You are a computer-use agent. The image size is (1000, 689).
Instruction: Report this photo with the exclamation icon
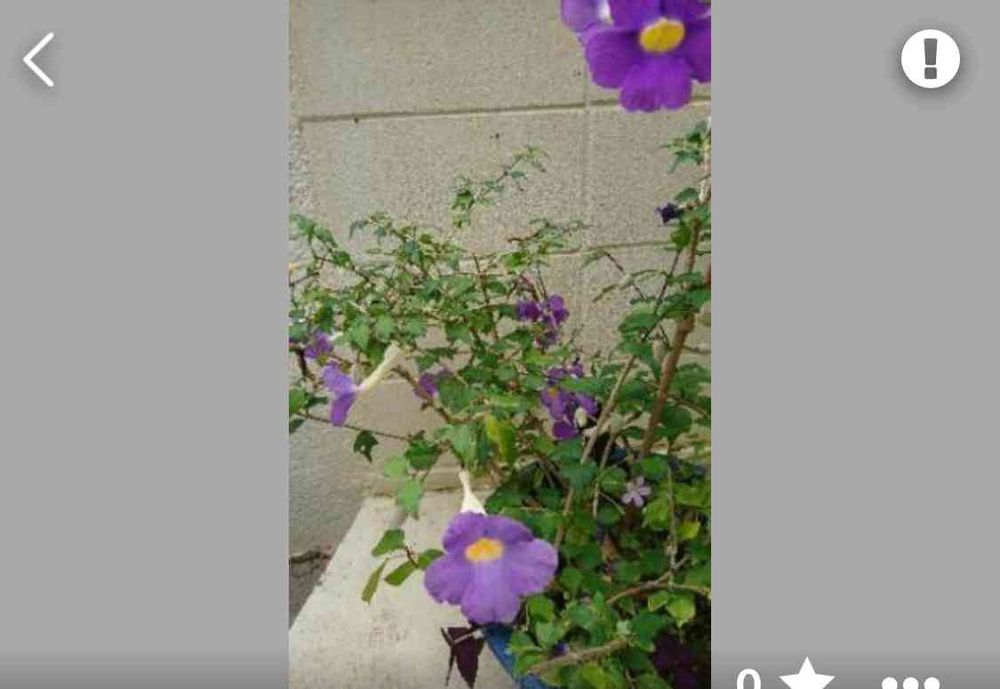click(930, 59)
